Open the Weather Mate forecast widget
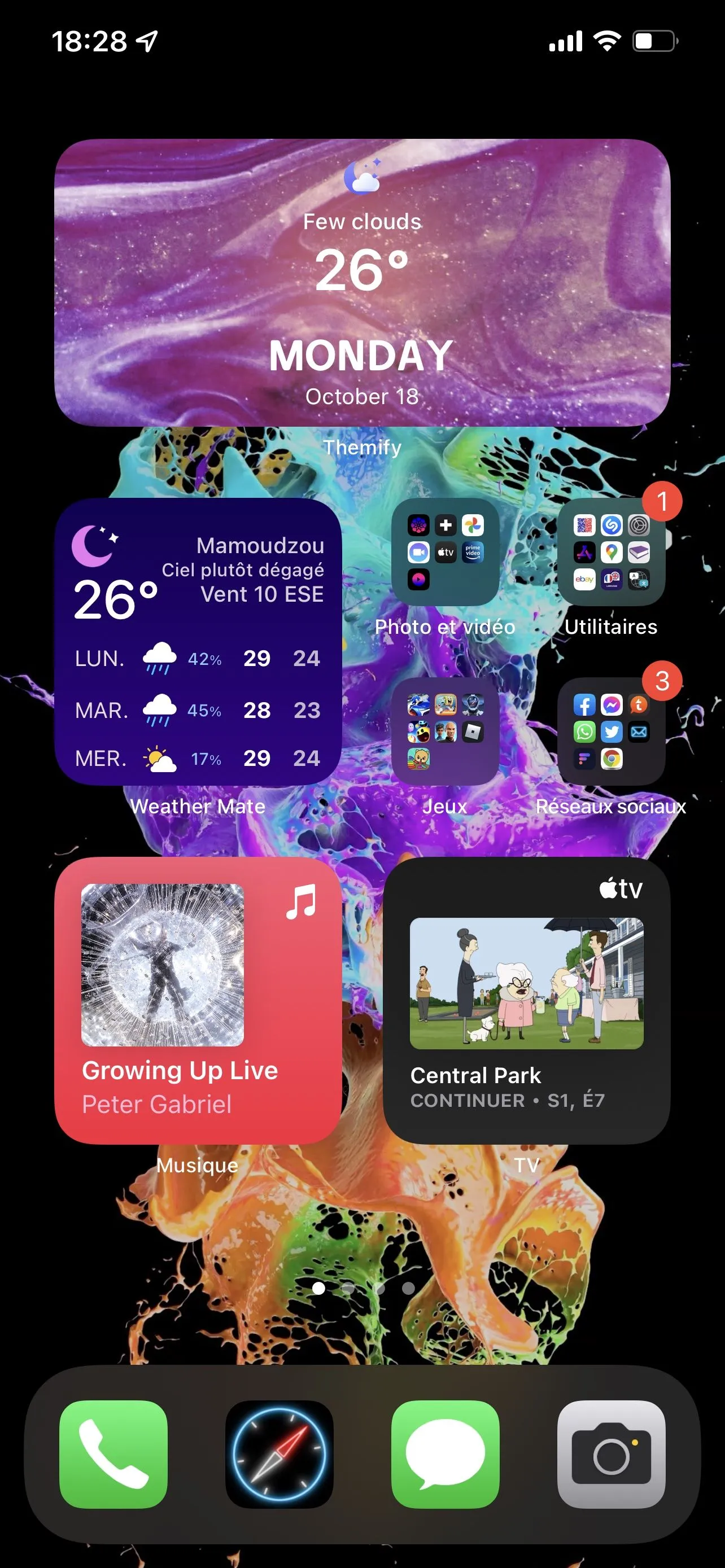The image size is (725, 1568). (198, 642)
